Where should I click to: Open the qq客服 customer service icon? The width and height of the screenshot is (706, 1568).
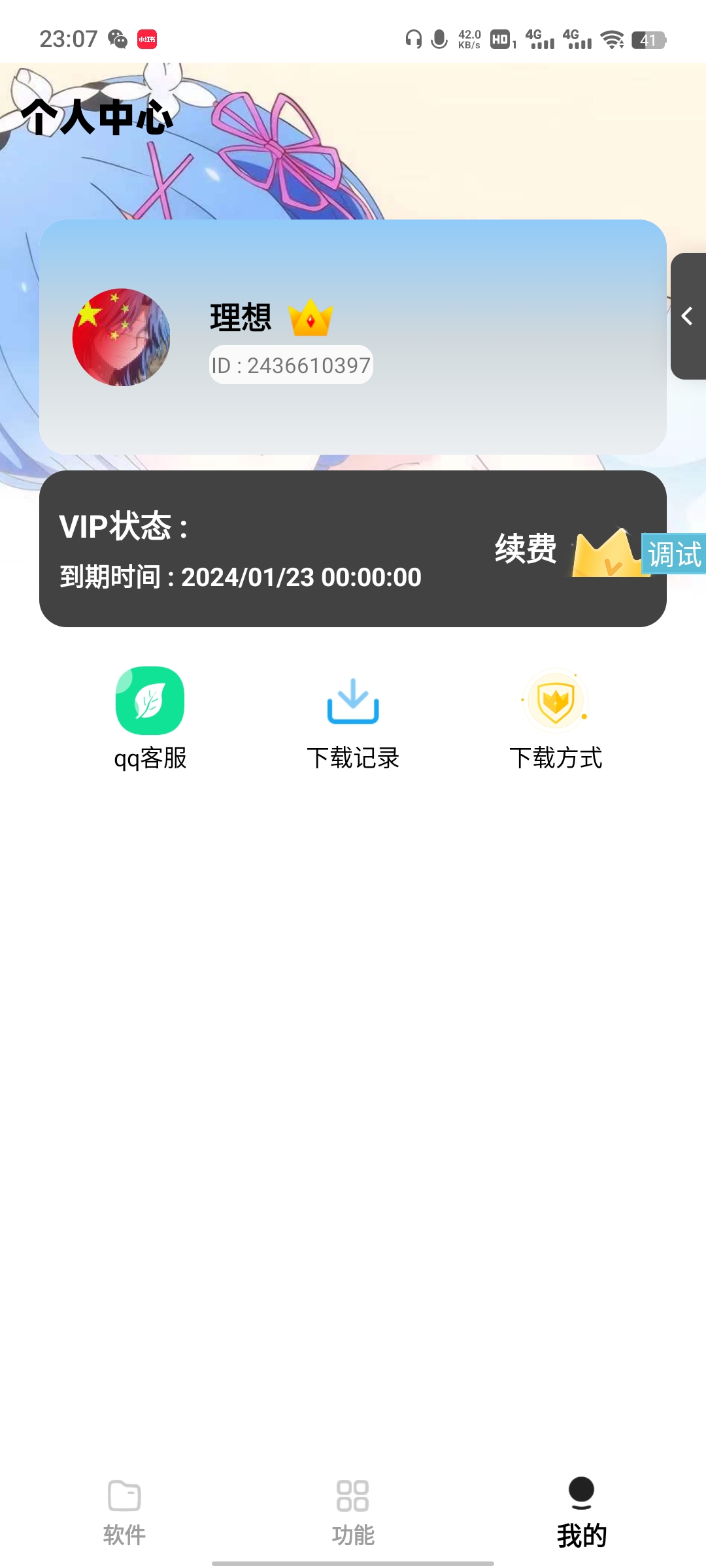point(149,701)
